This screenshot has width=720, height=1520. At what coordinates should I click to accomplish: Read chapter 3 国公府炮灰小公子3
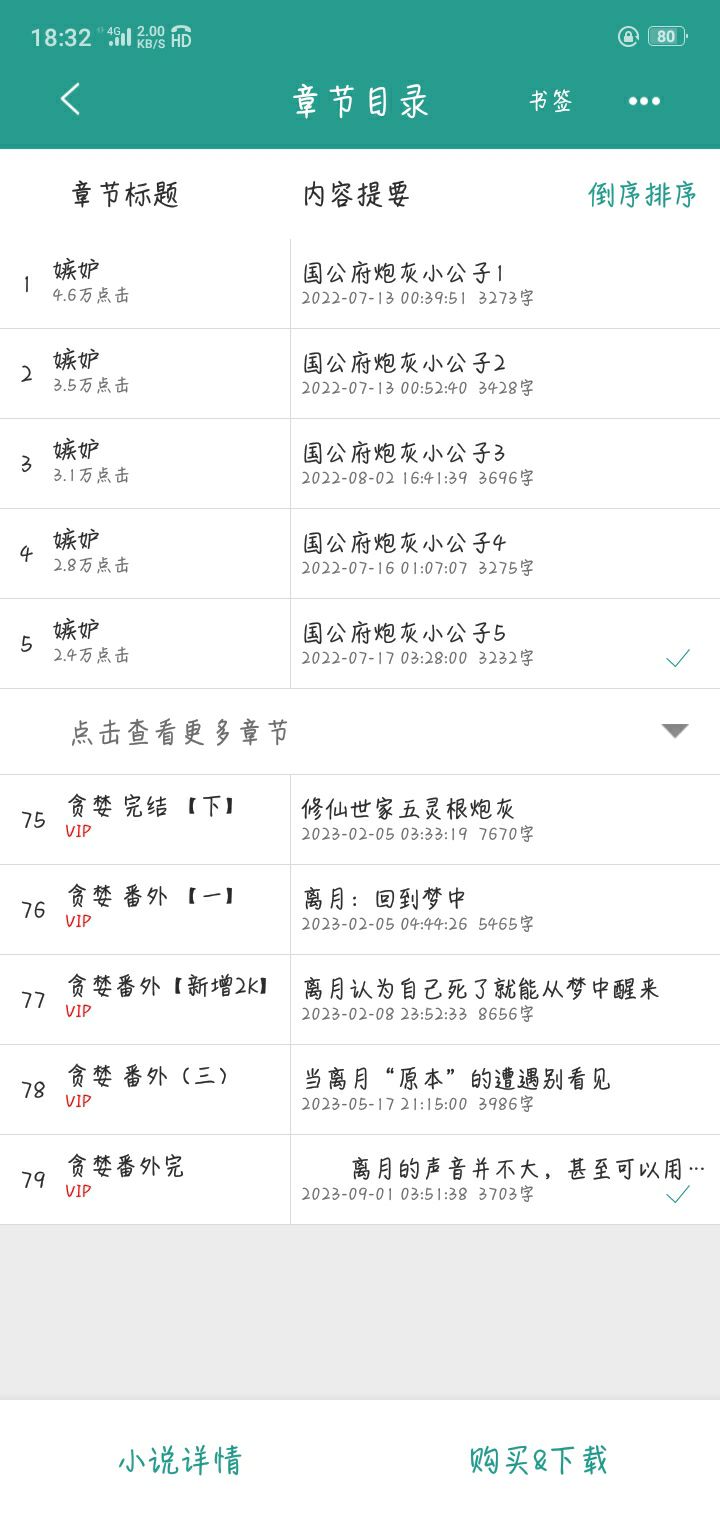360,464
